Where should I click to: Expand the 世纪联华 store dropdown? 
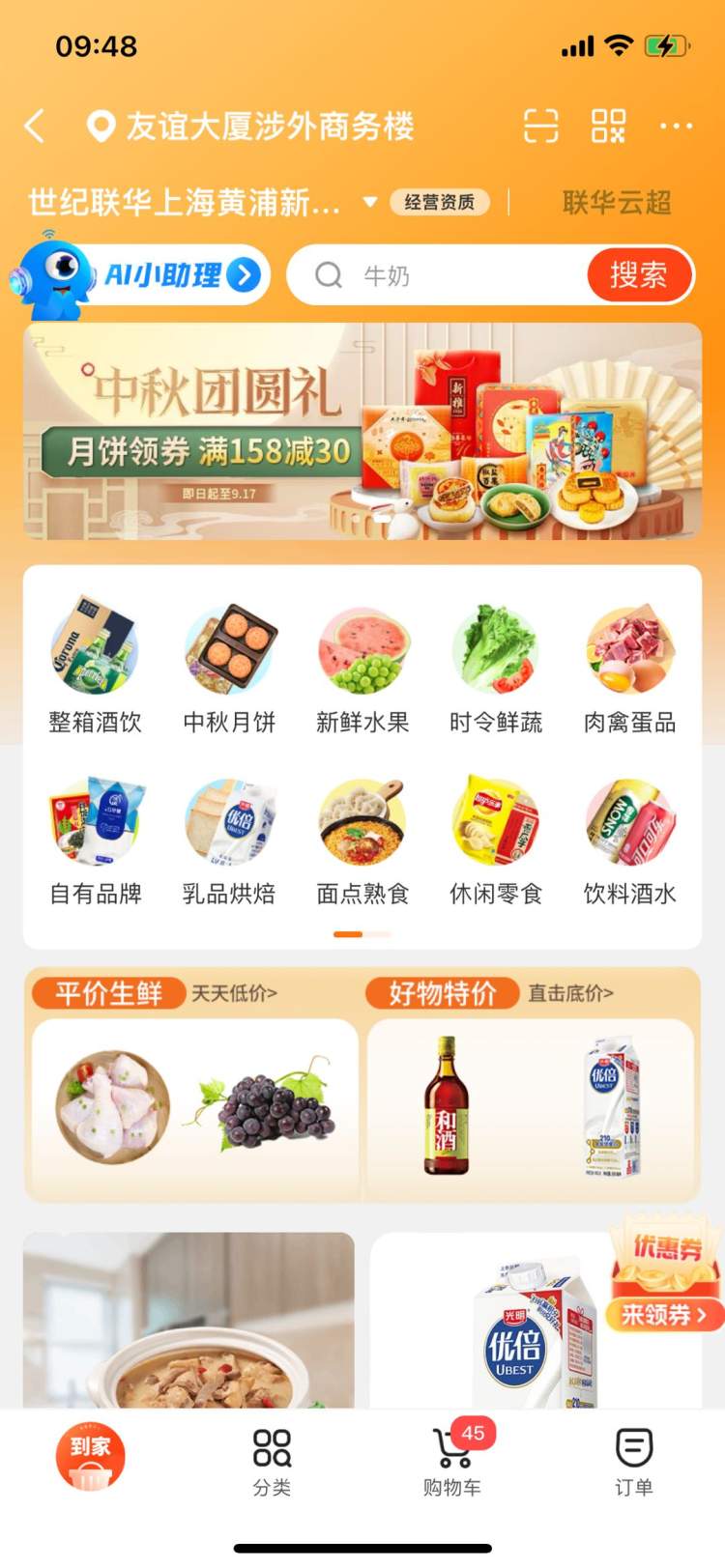tap(369, 202)
